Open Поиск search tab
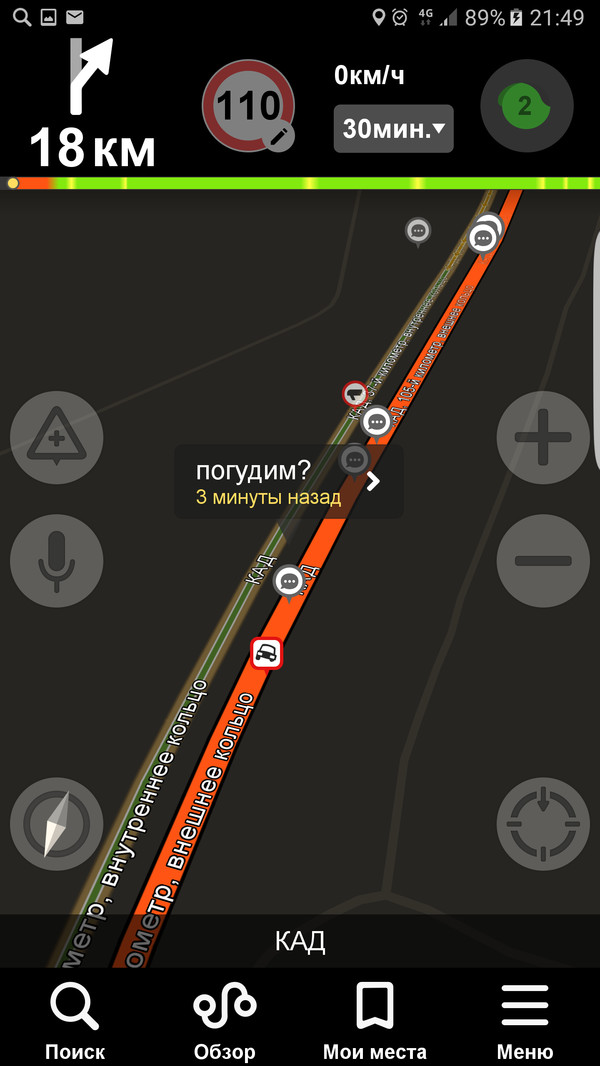 click(x=75, y=1020)
